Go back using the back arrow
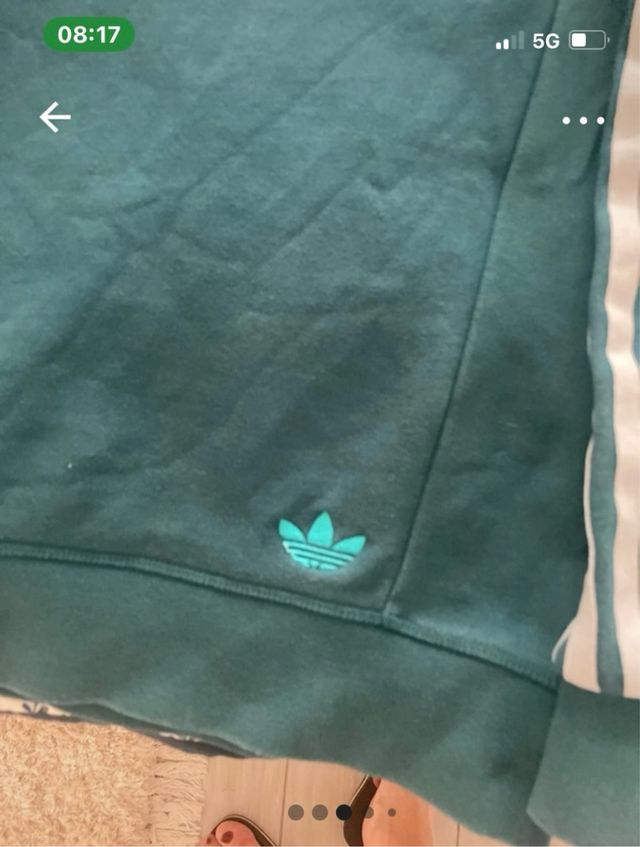The image size is (640, 847). (x=55, y=118)
